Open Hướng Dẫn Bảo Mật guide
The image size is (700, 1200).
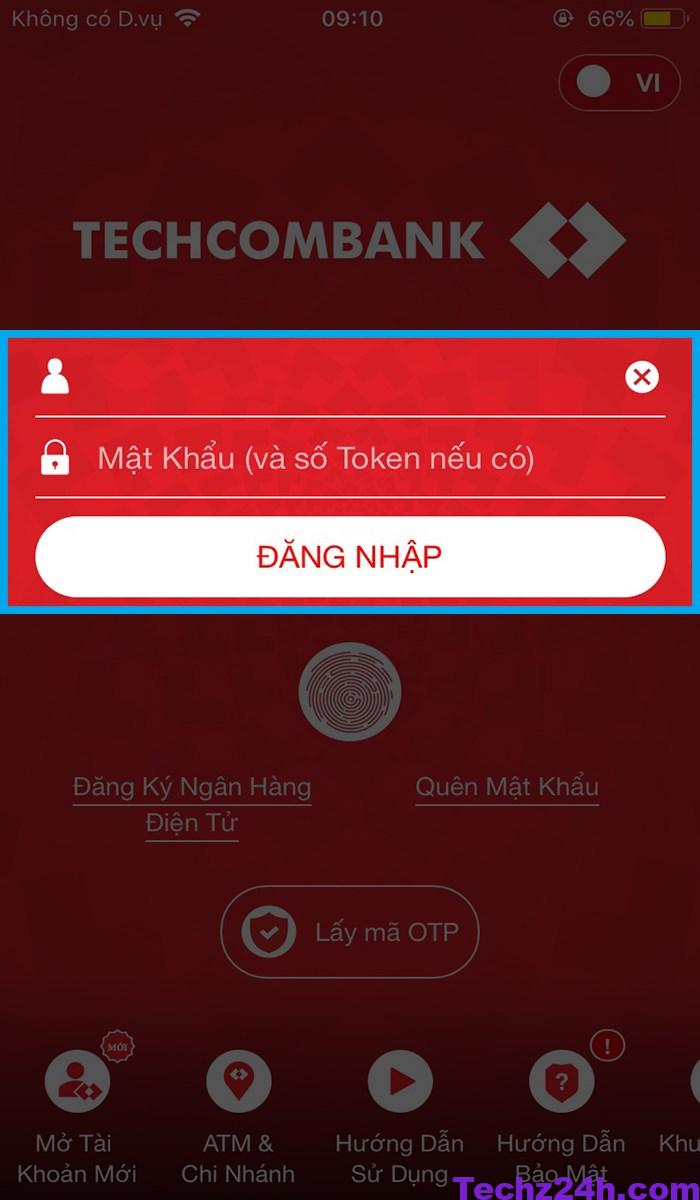pyautogui.click(x=561, y=1082)
